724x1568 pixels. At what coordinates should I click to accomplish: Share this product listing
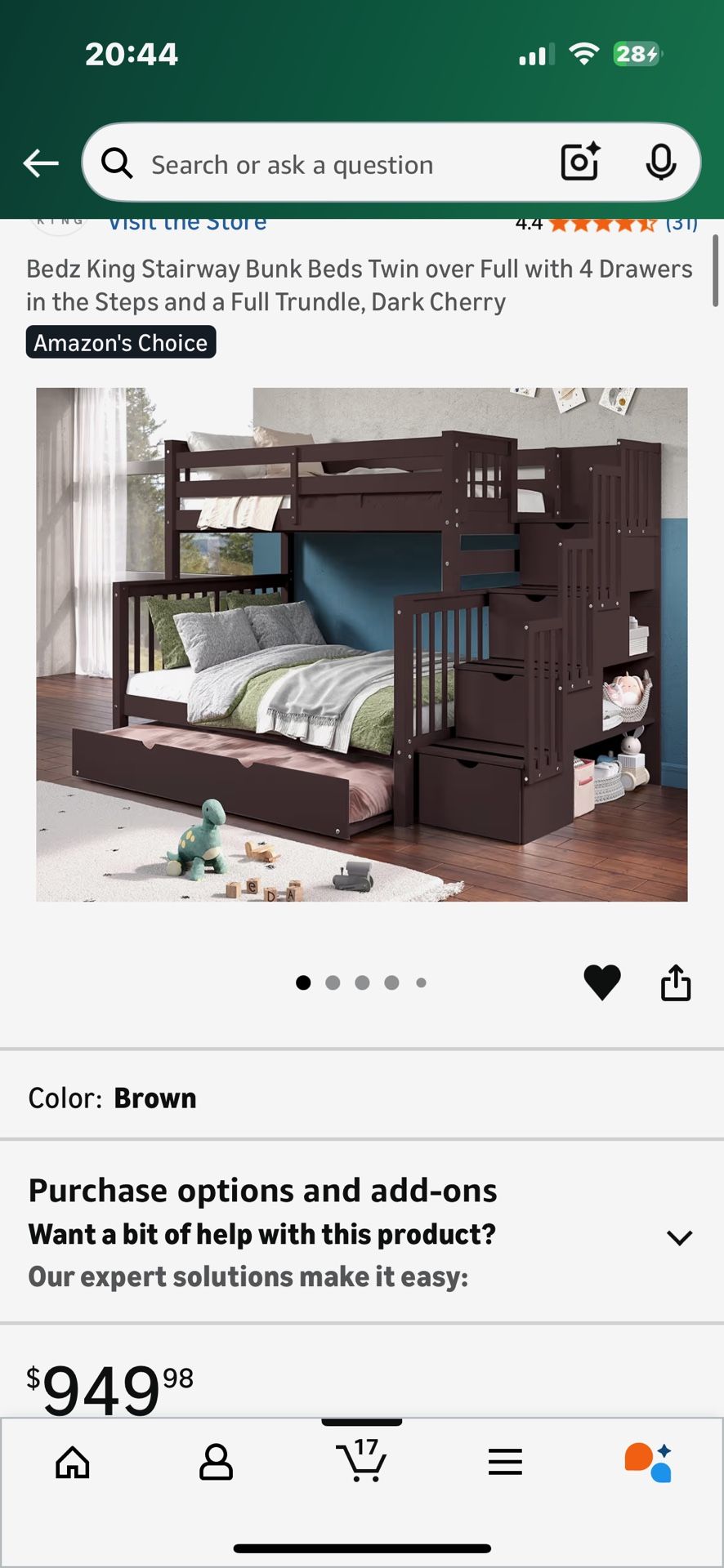click(x=676, y=982)
